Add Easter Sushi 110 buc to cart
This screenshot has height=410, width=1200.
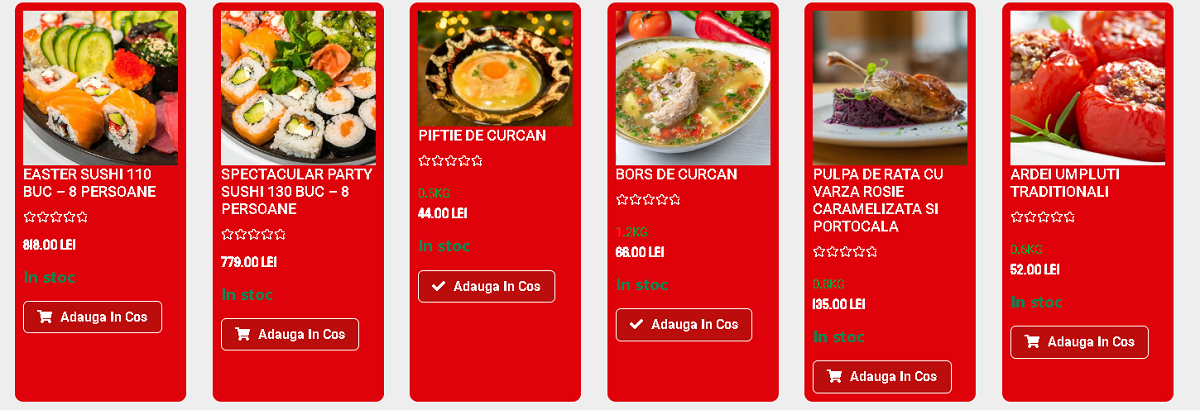pyautogui.click(x=92, y=317)
